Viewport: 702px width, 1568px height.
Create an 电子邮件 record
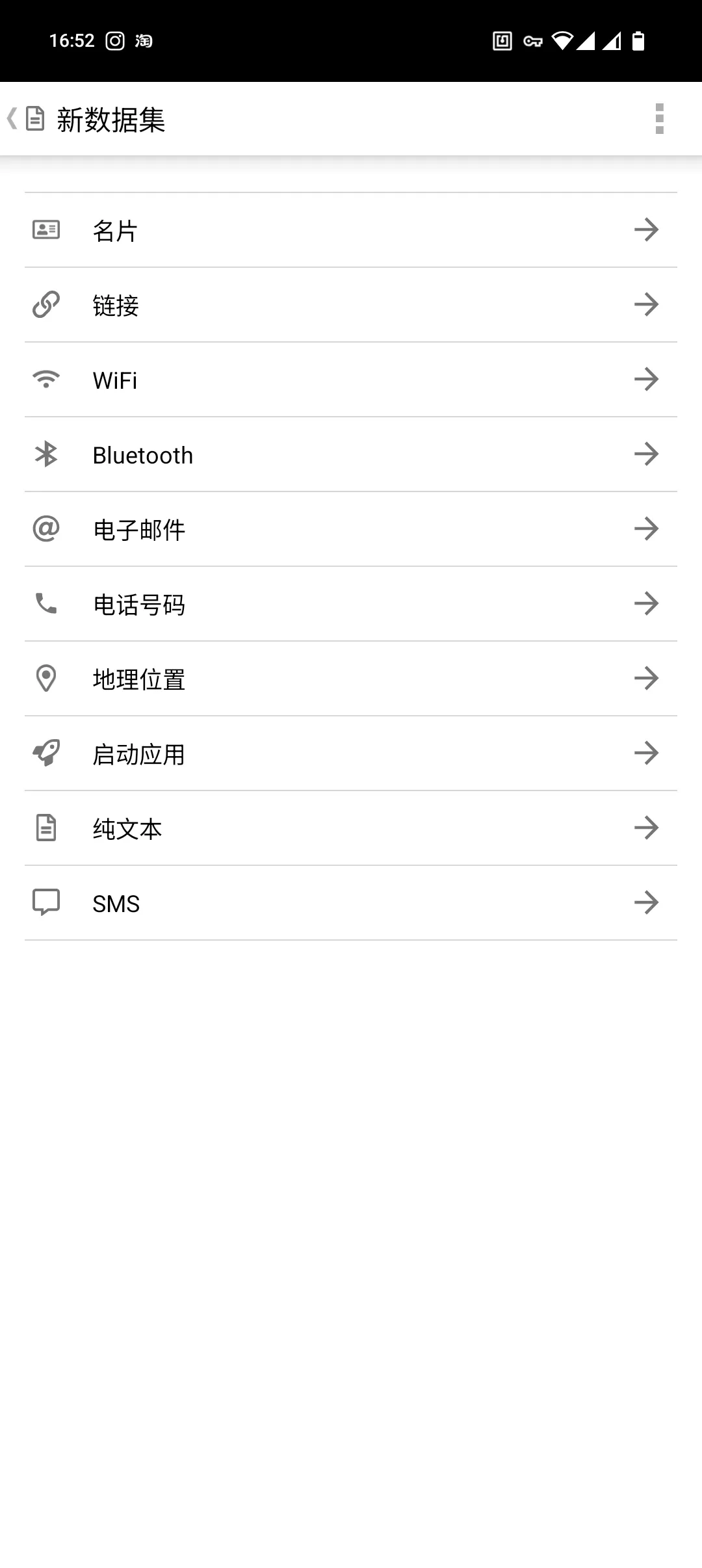[351, 529]
